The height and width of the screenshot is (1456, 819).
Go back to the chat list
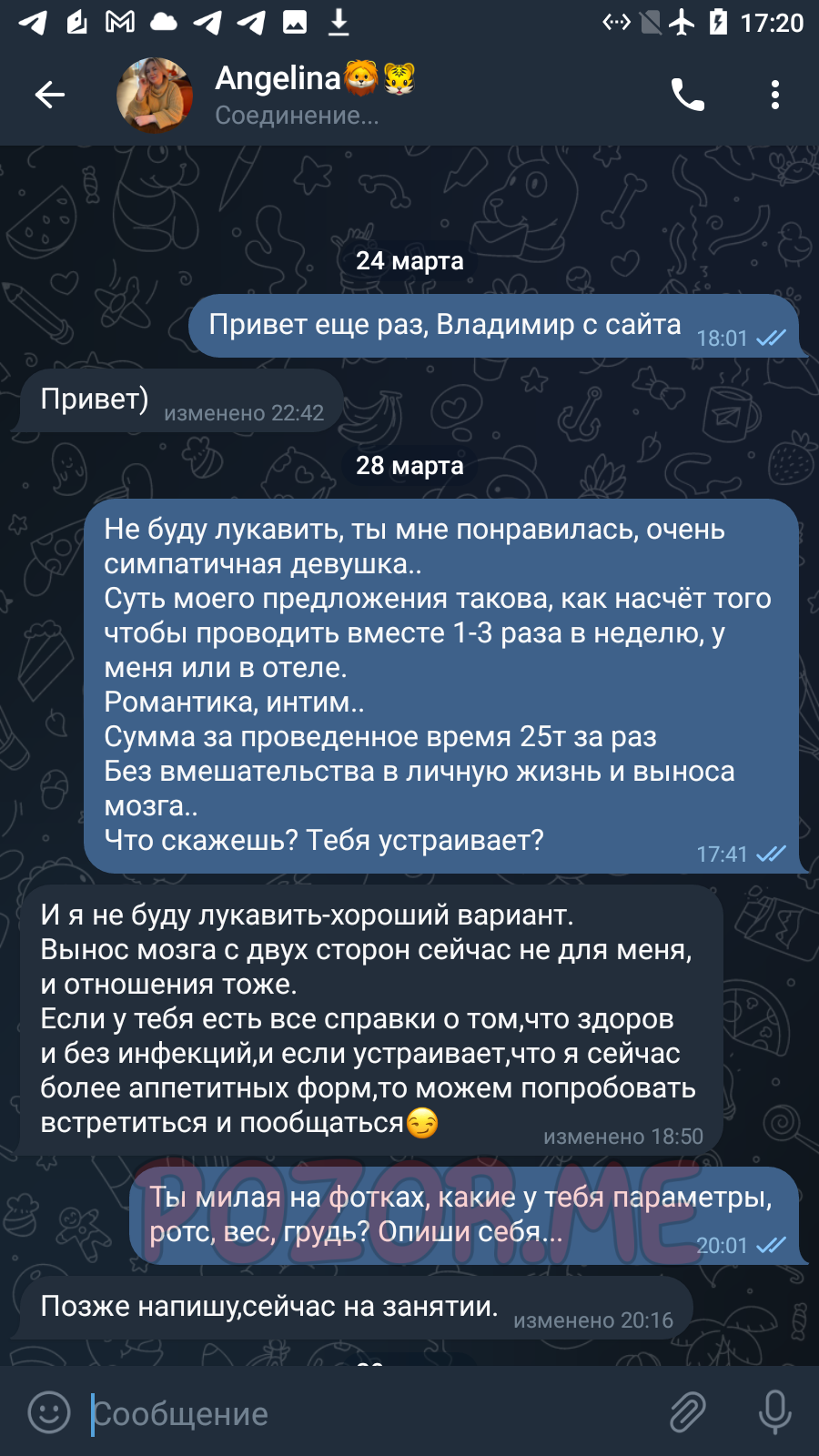[50, 95]
